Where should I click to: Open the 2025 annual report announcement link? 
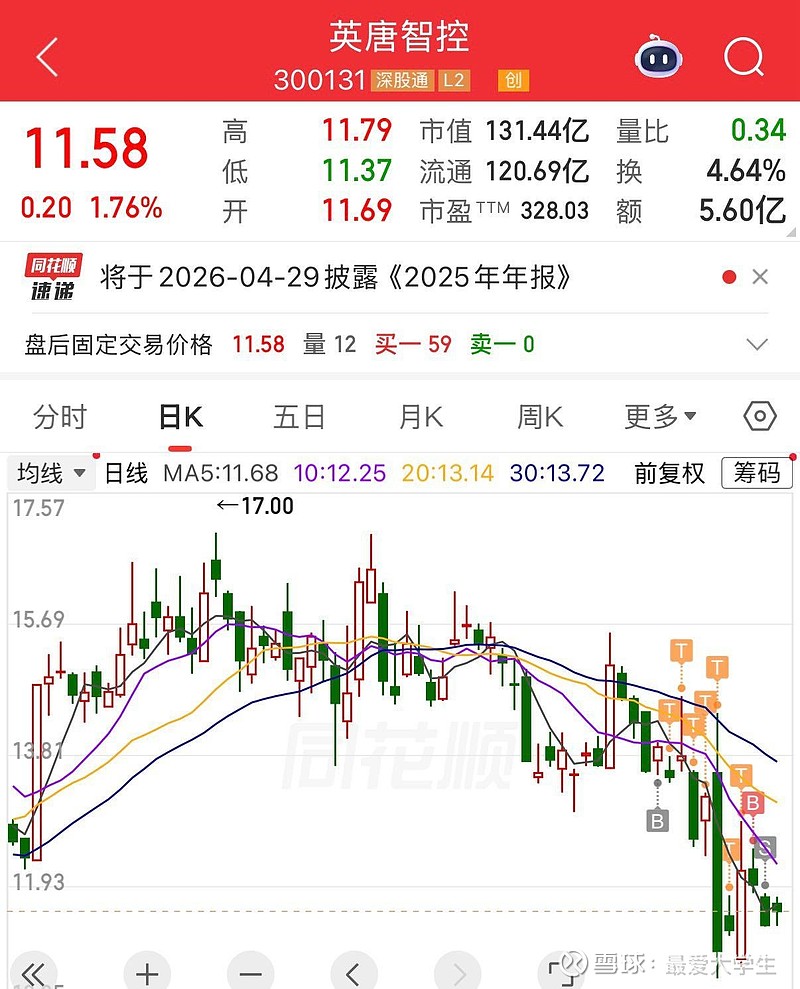tap(330, 276)
